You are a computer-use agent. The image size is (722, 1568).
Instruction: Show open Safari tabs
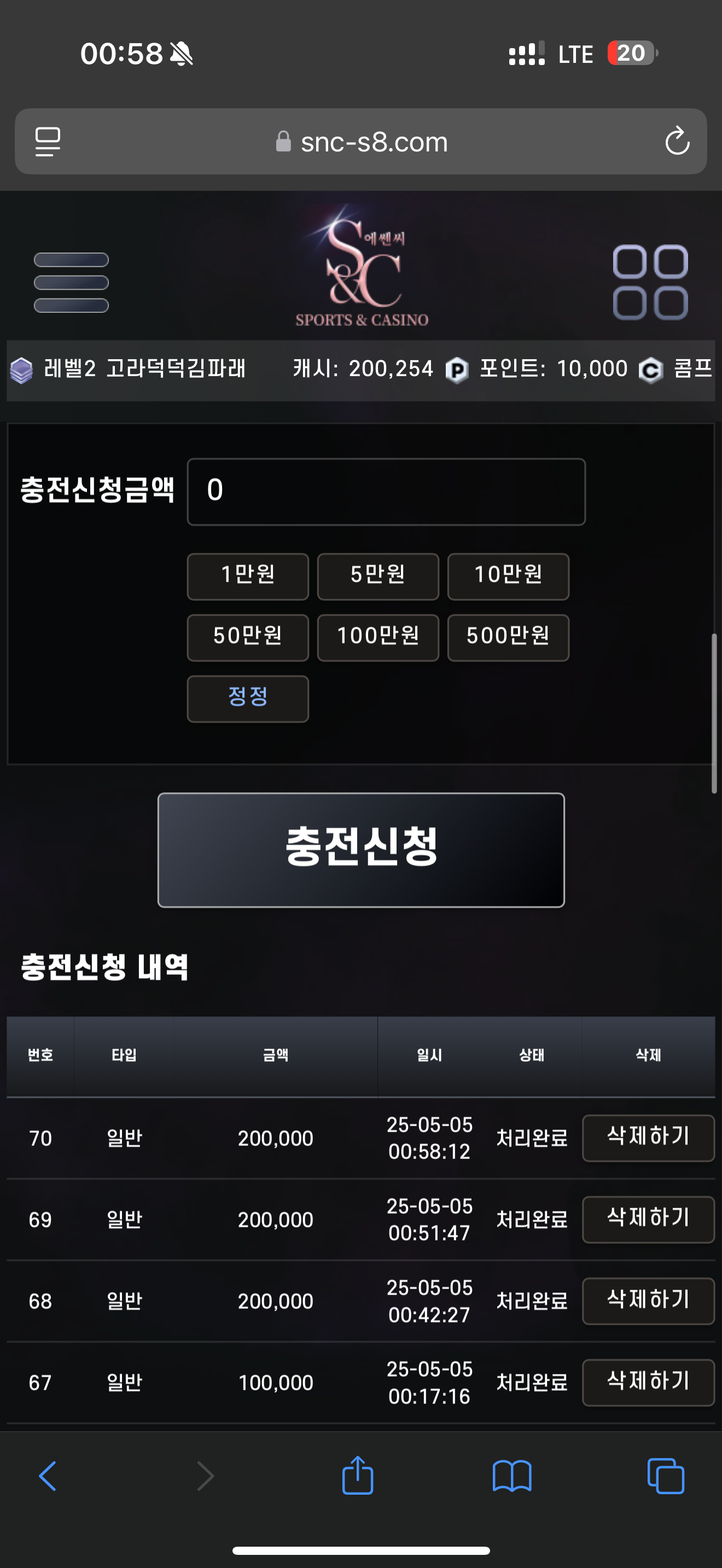(x=665, y=1476)
